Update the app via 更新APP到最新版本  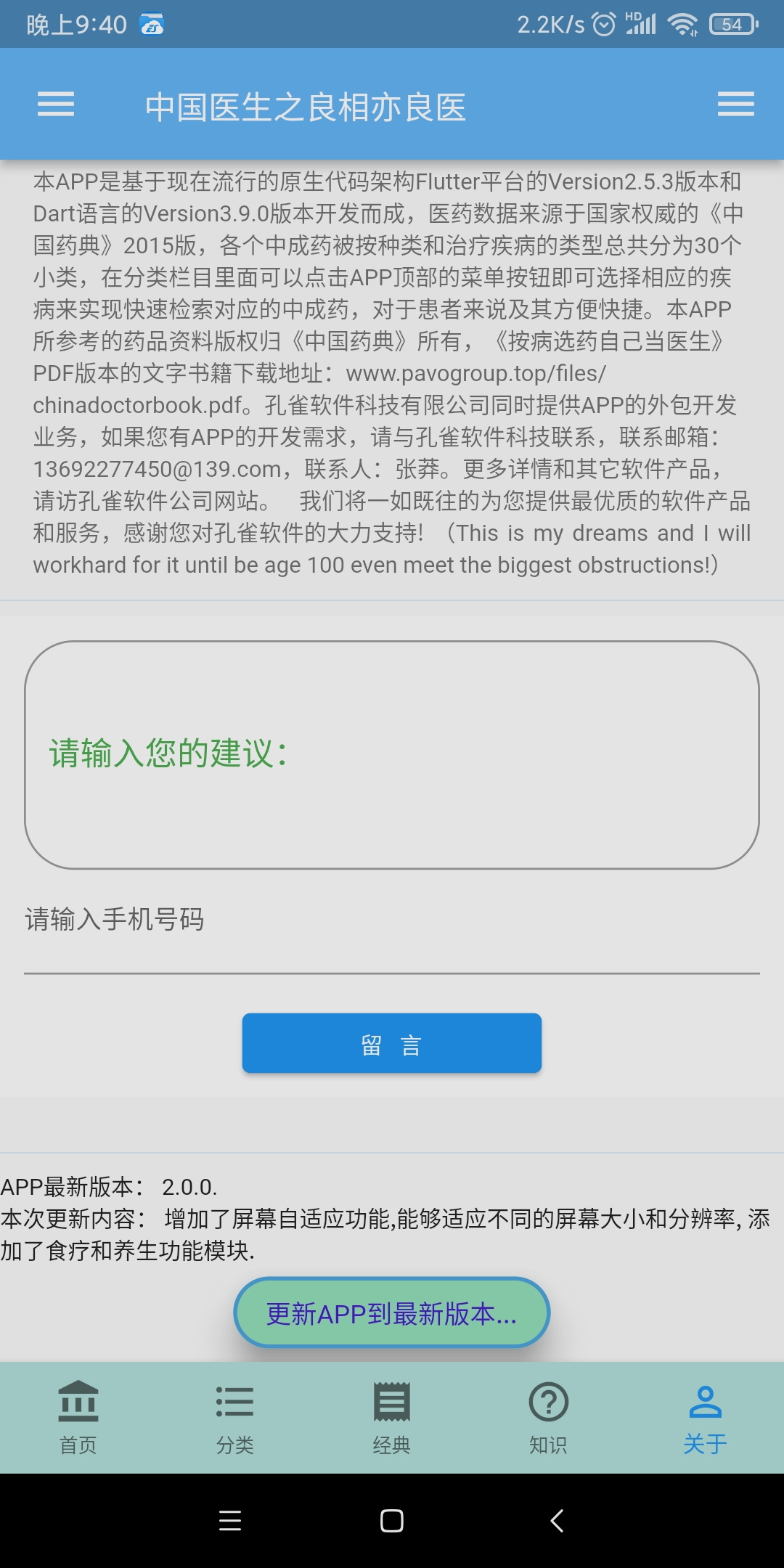(x=392, y=1313)
